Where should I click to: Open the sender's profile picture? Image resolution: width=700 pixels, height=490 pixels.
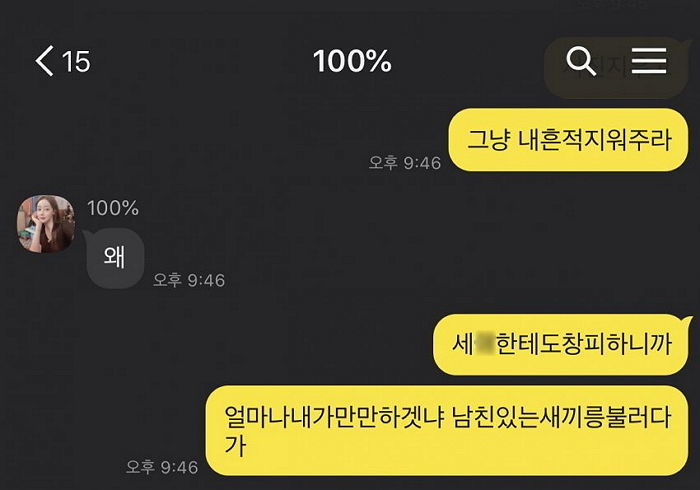point(45,223)
